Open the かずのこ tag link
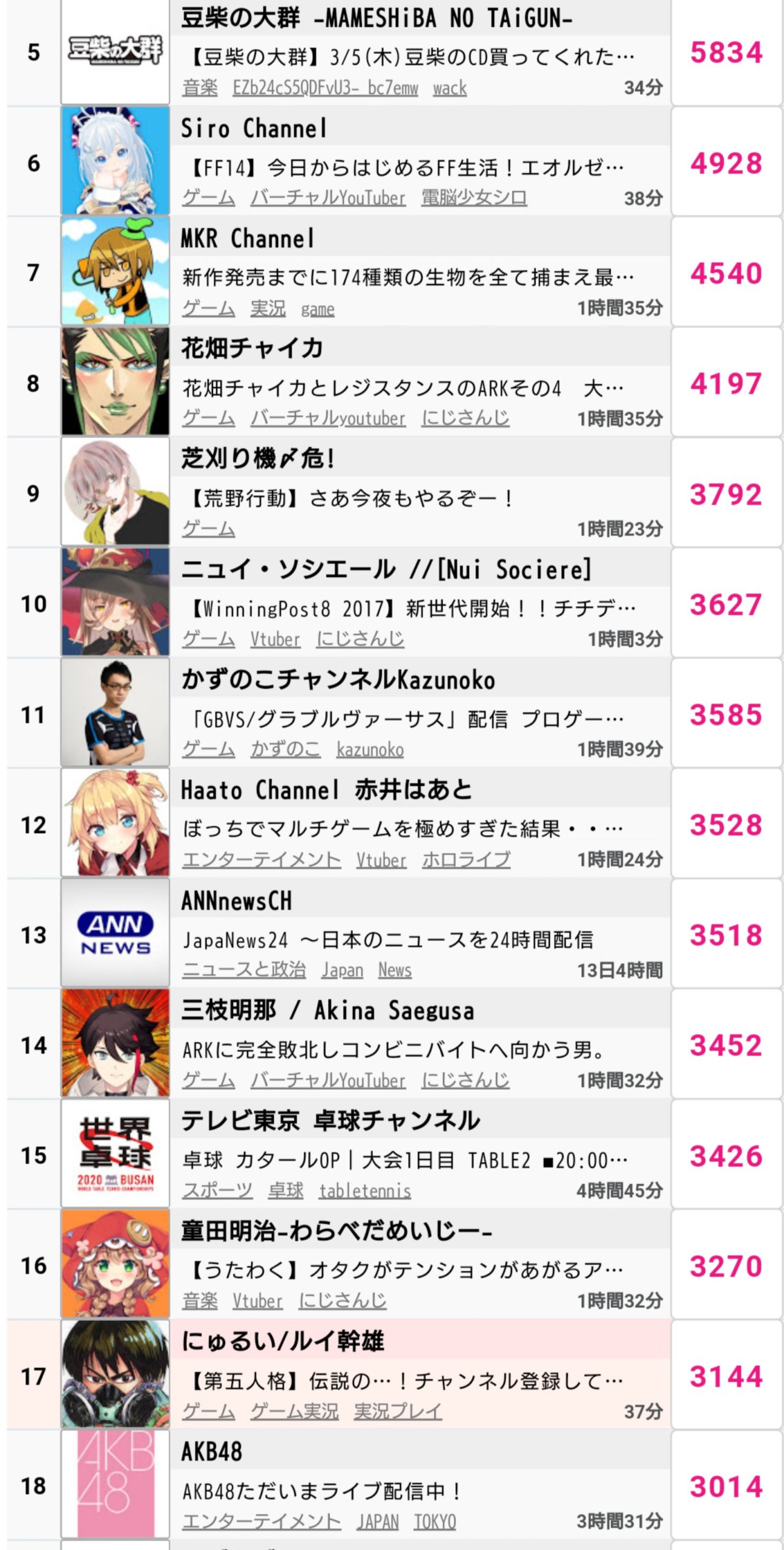The height and width of the screenshot is (1550, 784). (285, 749)
